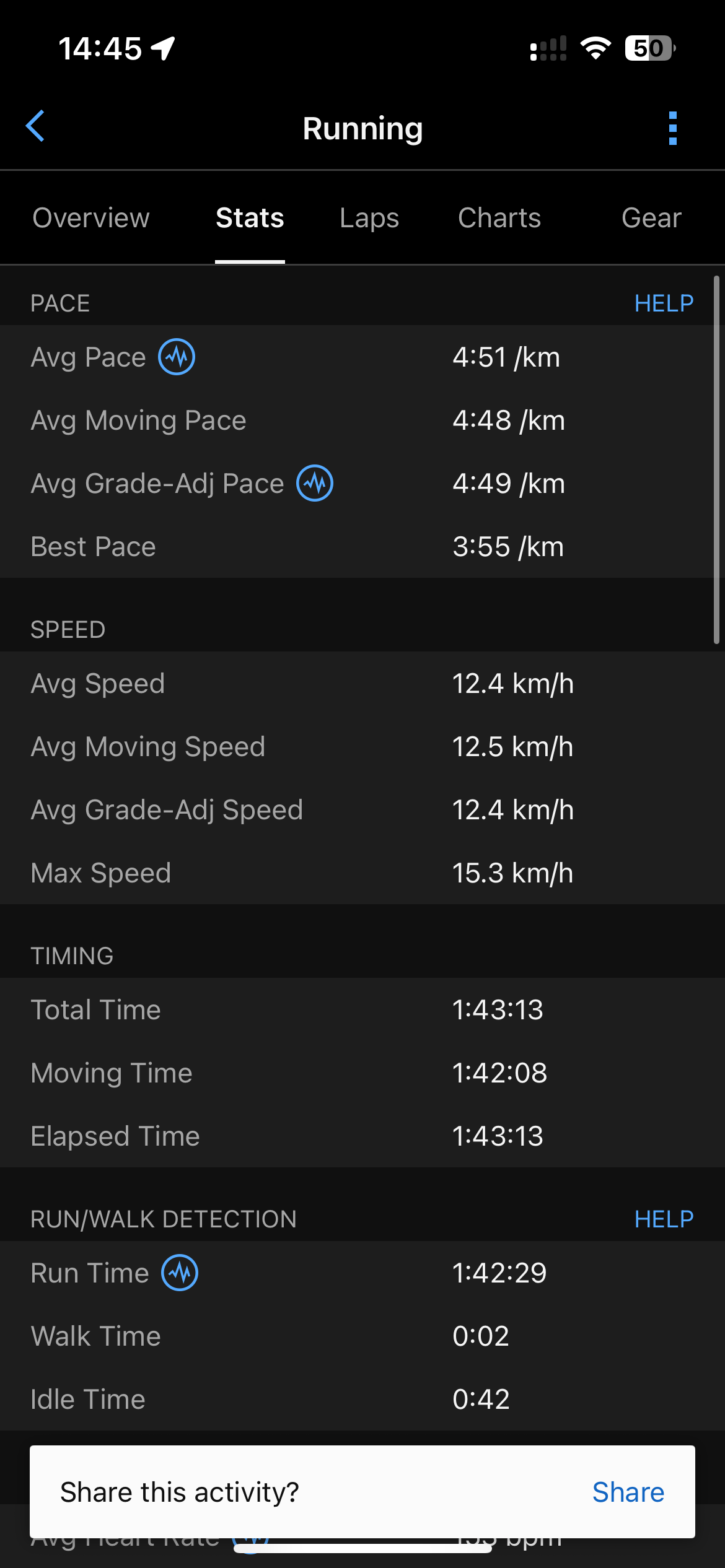This screenshot has width=725, height=1568.
Task: Open the three-dot overflow menu
Action: click(673, 128)
